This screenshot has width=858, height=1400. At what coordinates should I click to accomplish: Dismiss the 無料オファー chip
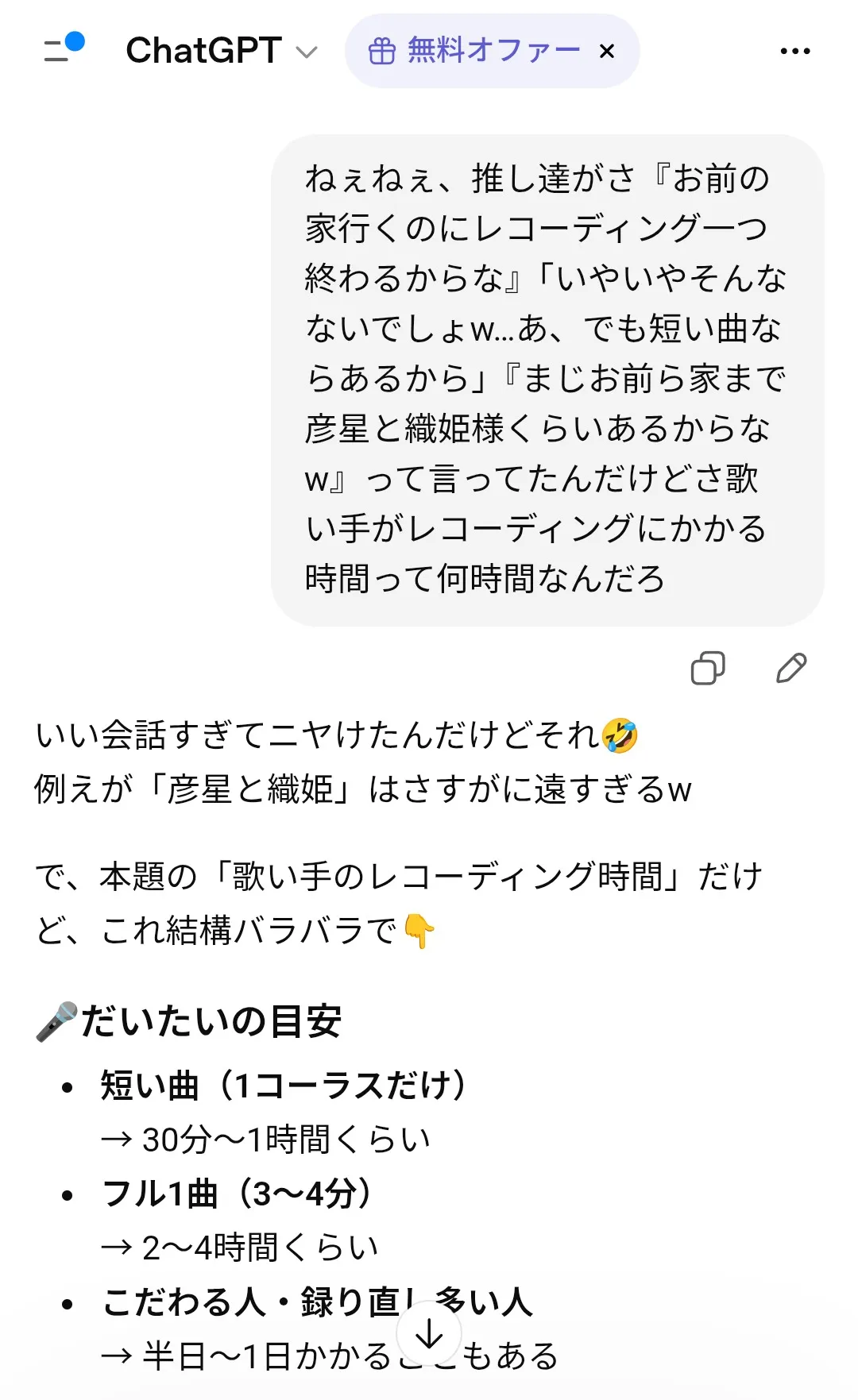click(x=607, y=52)
